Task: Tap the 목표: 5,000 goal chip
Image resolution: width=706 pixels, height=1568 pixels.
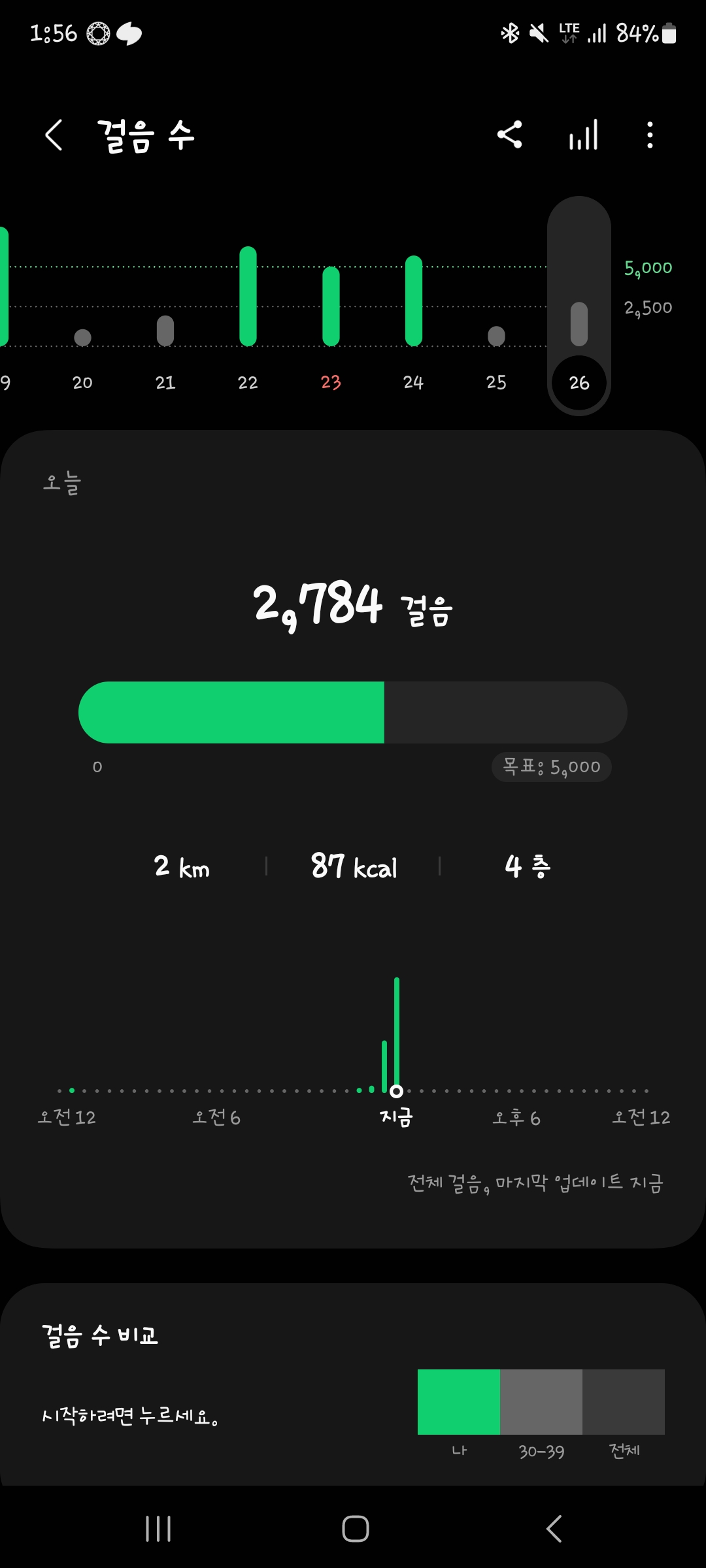Action: click(551, 766)
